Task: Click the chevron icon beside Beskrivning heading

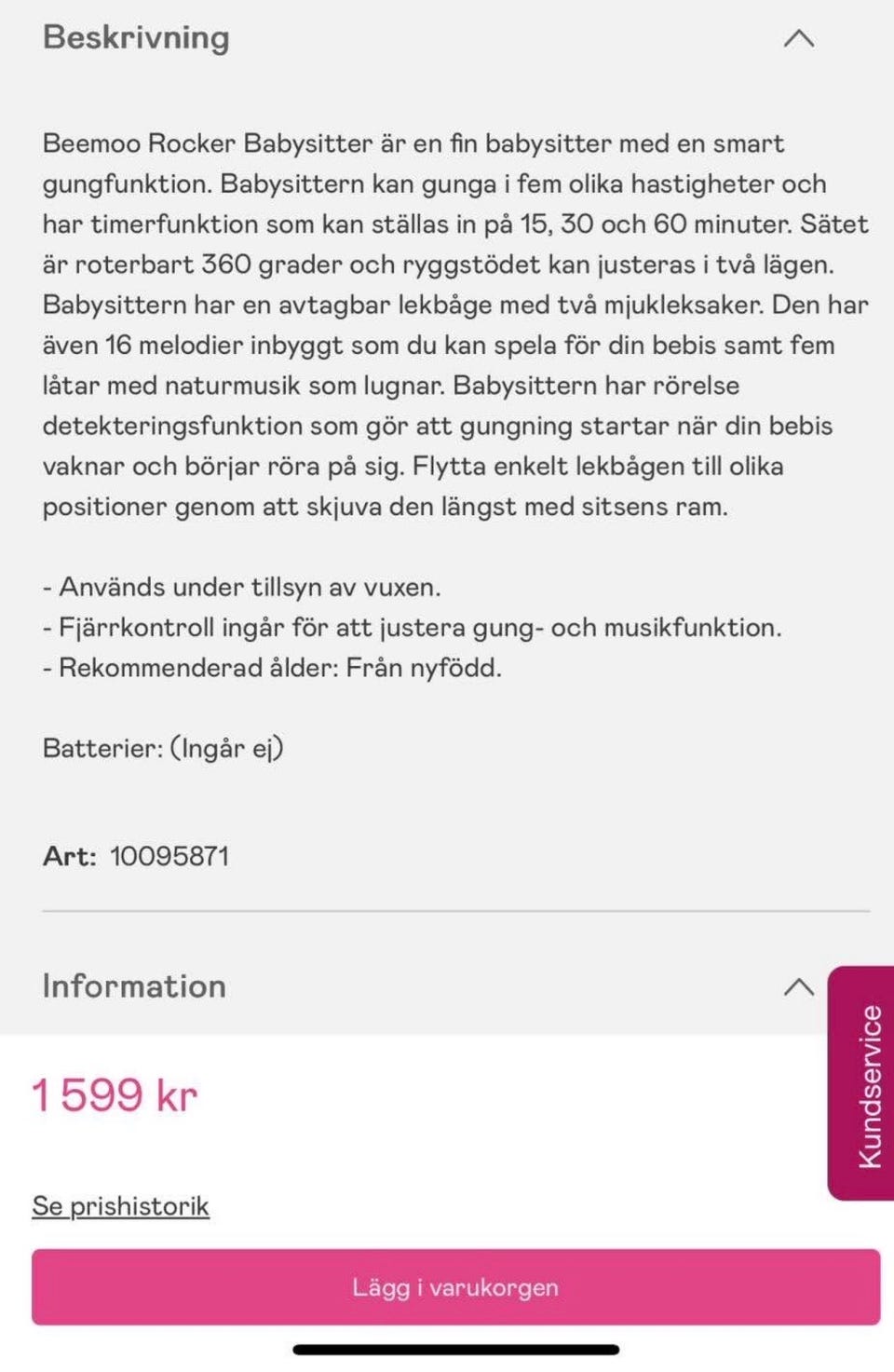Action: 798,39
